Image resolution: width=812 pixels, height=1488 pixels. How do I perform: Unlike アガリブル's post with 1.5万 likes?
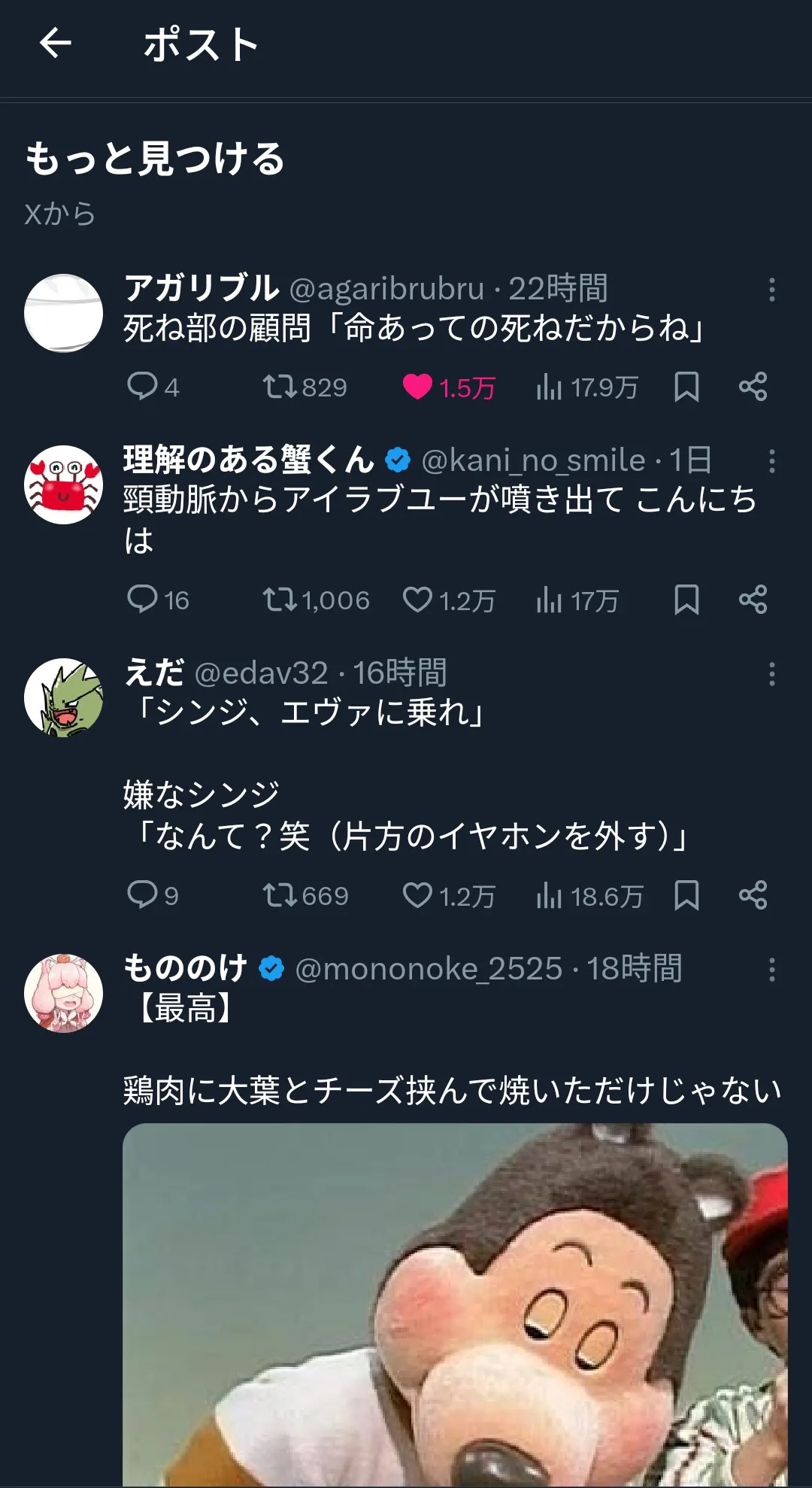449,387
